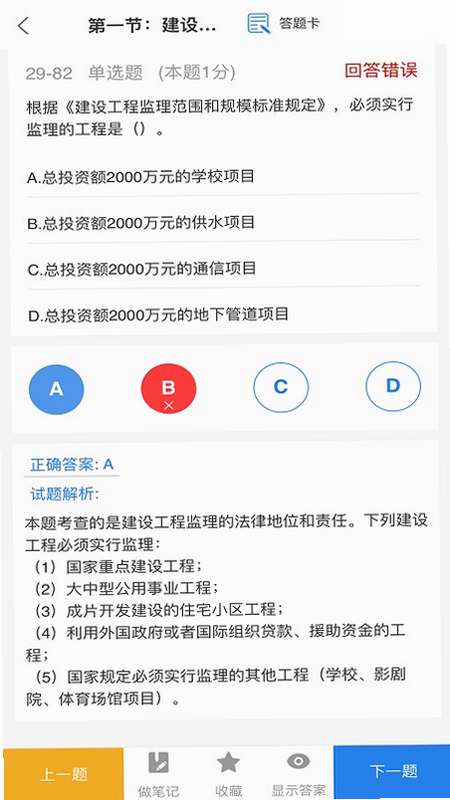Pick the C answer circle
The image size is (450, 800).
[281, 387]
